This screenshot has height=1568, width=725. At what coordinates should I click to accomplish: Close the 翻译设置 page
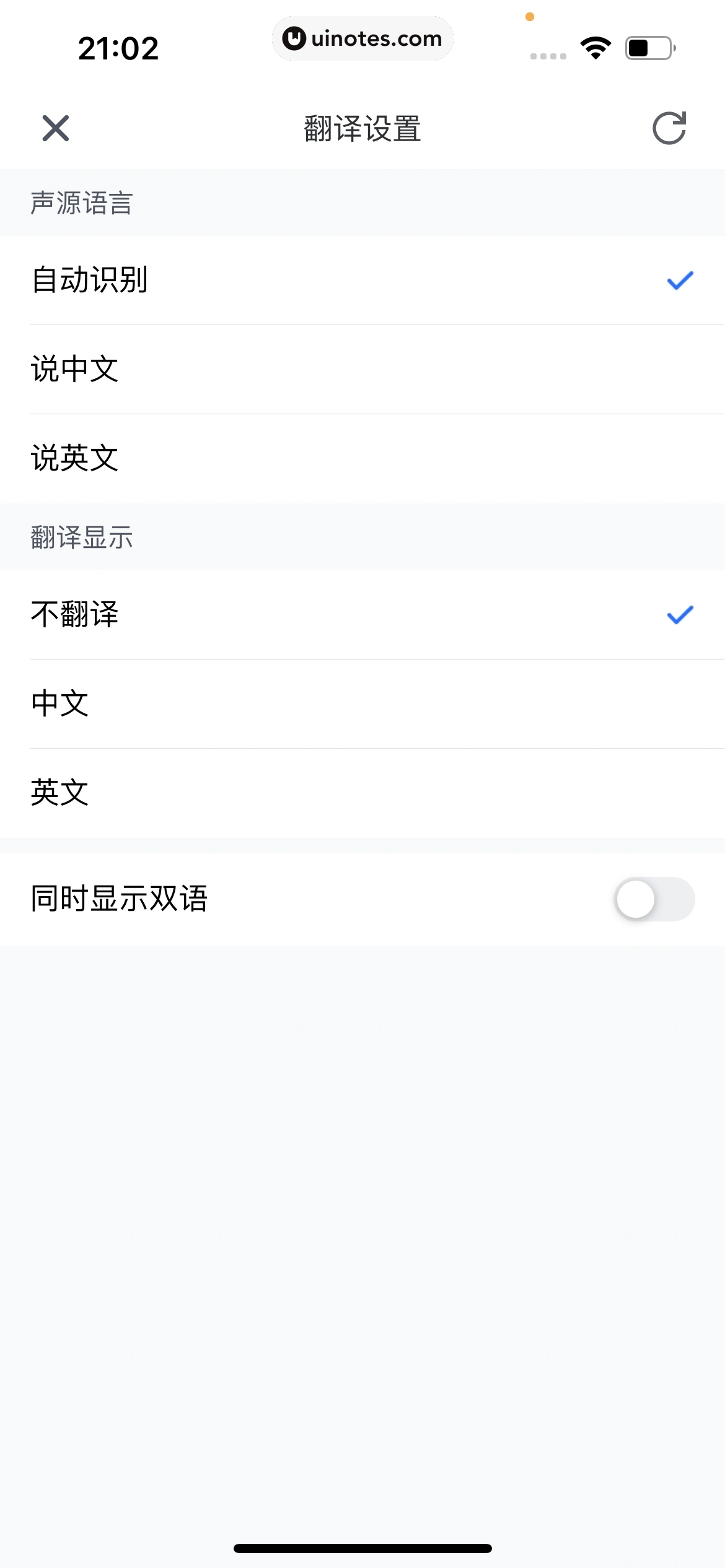[x=56, y=128]
